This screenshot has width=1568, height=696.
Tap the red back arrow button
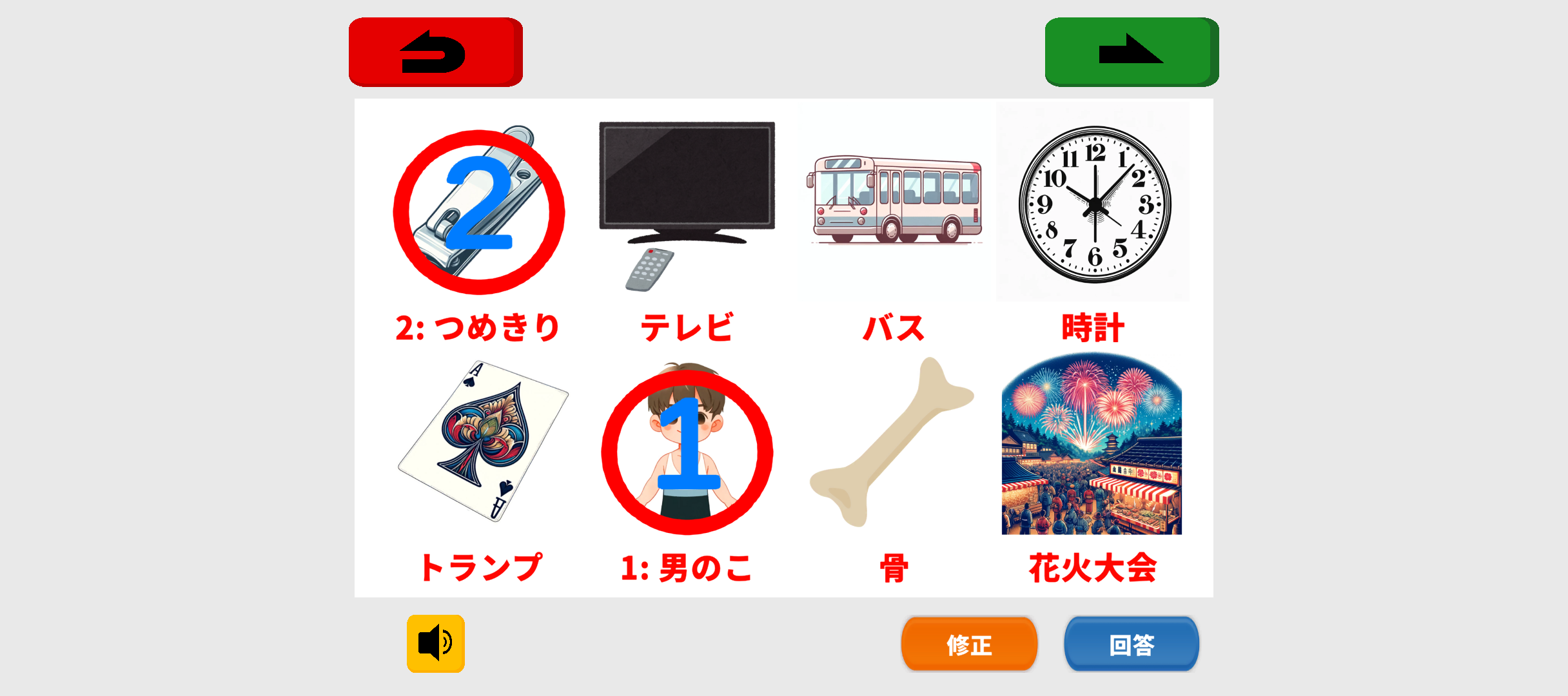tap(435, 52)
